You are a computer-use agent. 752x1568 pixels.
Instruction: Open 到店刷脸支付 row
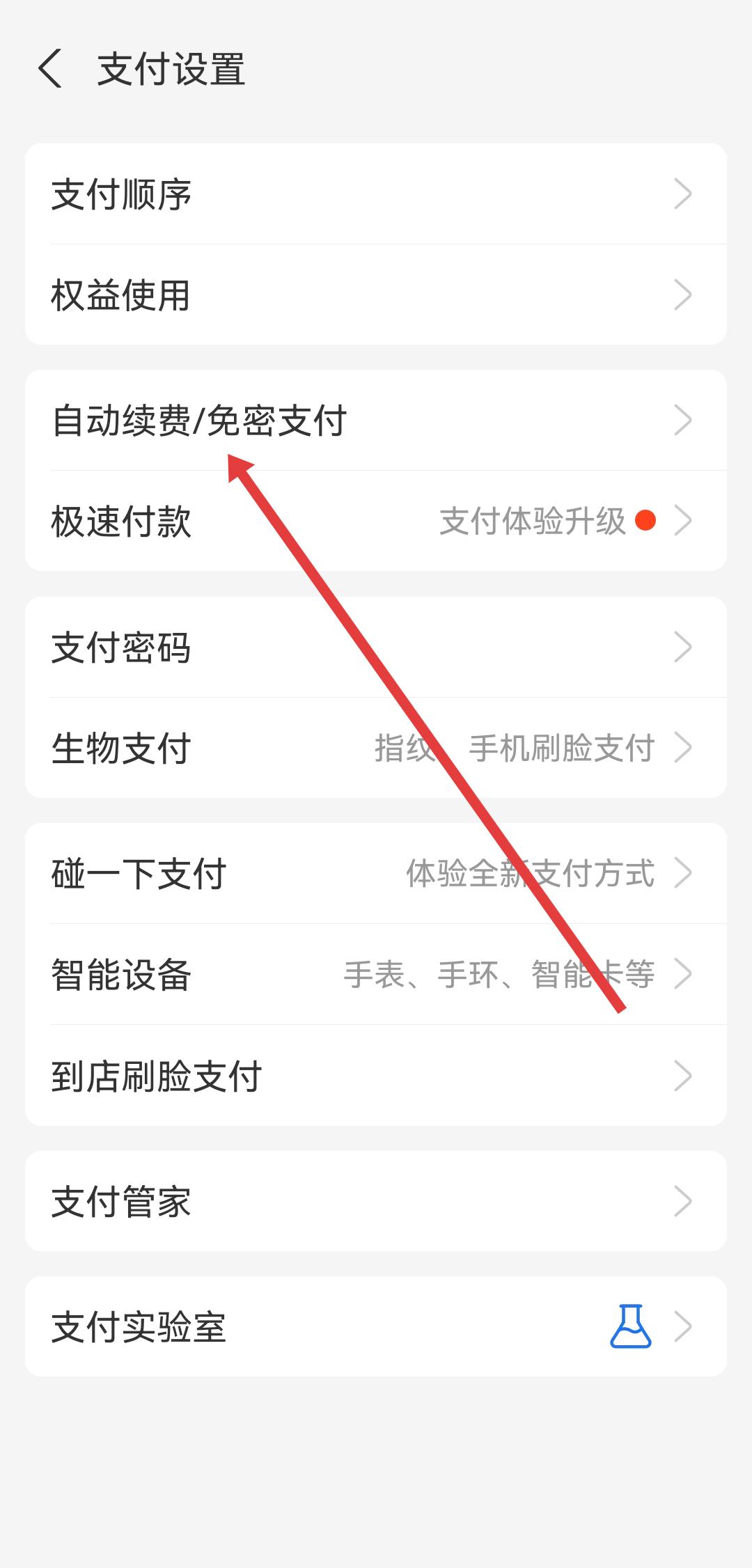pyautogui.click(x=376, y=1075)
